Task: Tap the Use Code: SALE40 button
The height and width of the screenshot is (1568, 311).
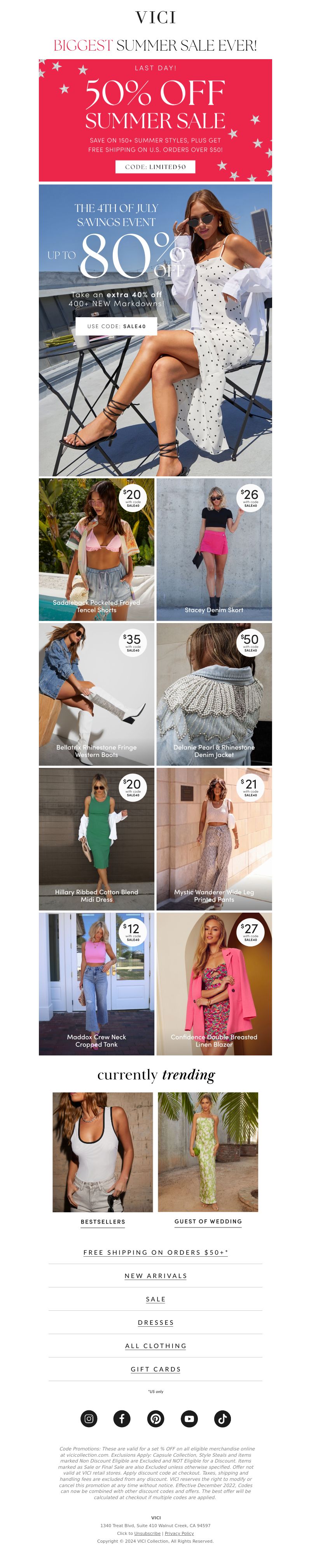Action: (x=116, y=326)
